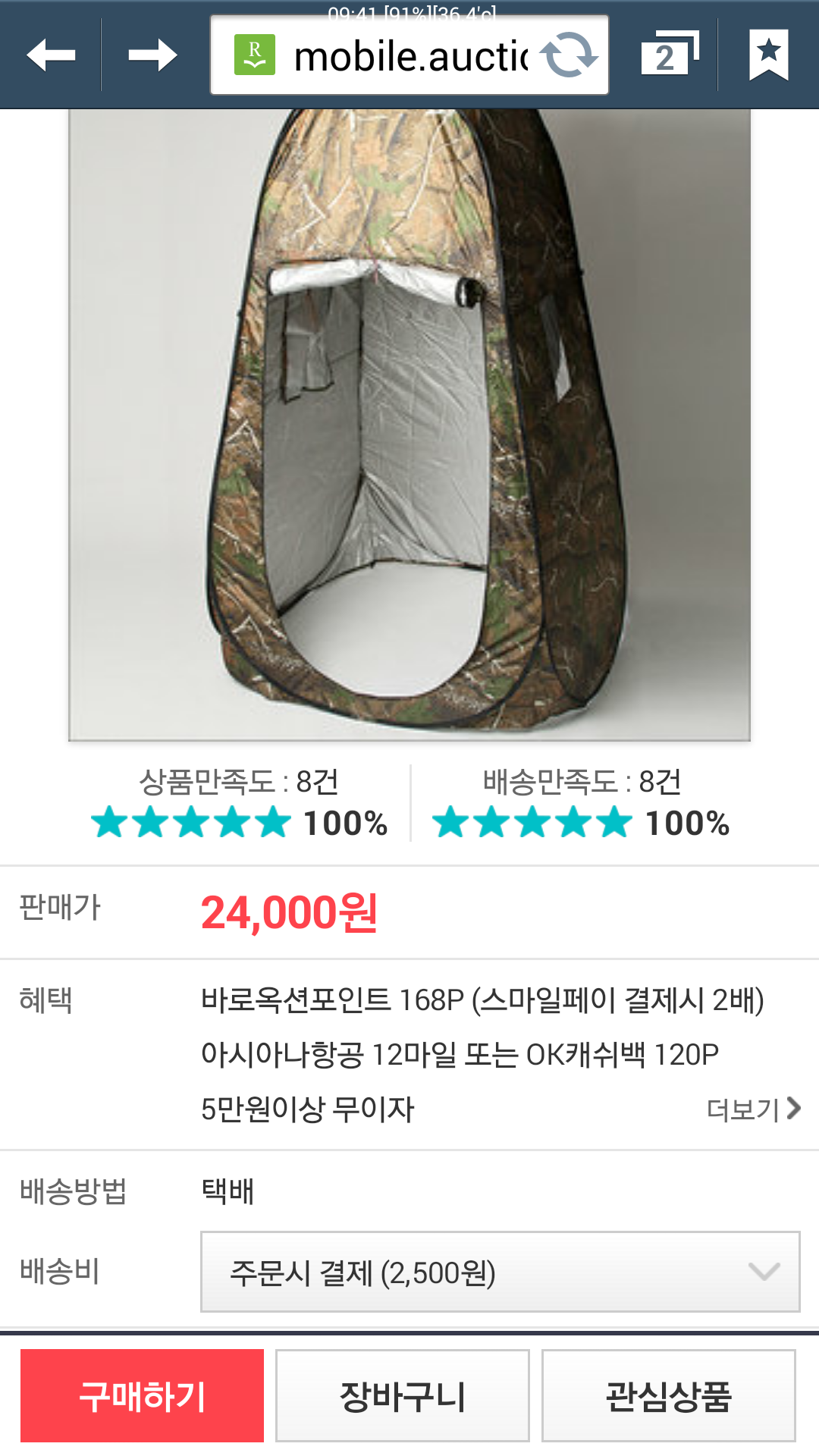Go forward using the right arrow
Image resolution: width=819 pixels, height=1456 pixels.
(152, 55)
